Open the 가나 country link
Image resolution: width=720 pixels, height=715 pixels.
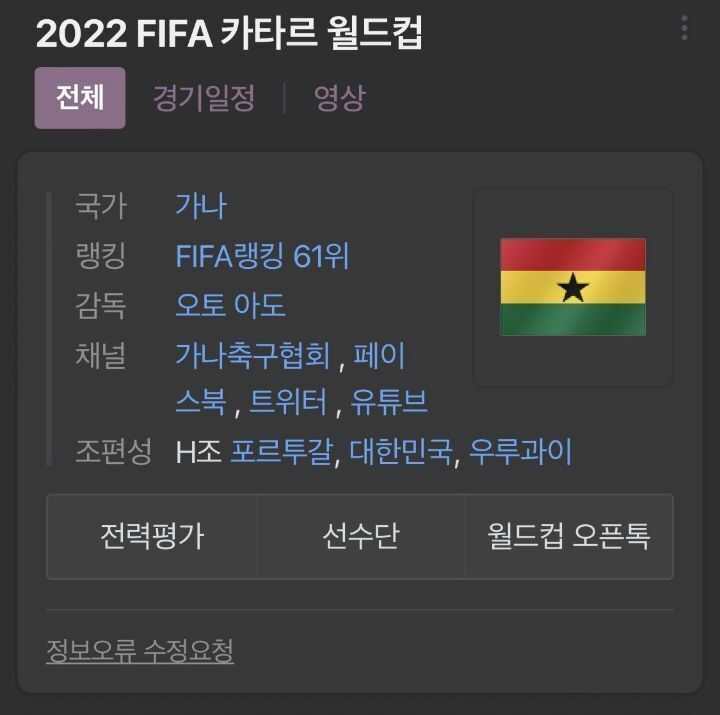tap(201, 206)
